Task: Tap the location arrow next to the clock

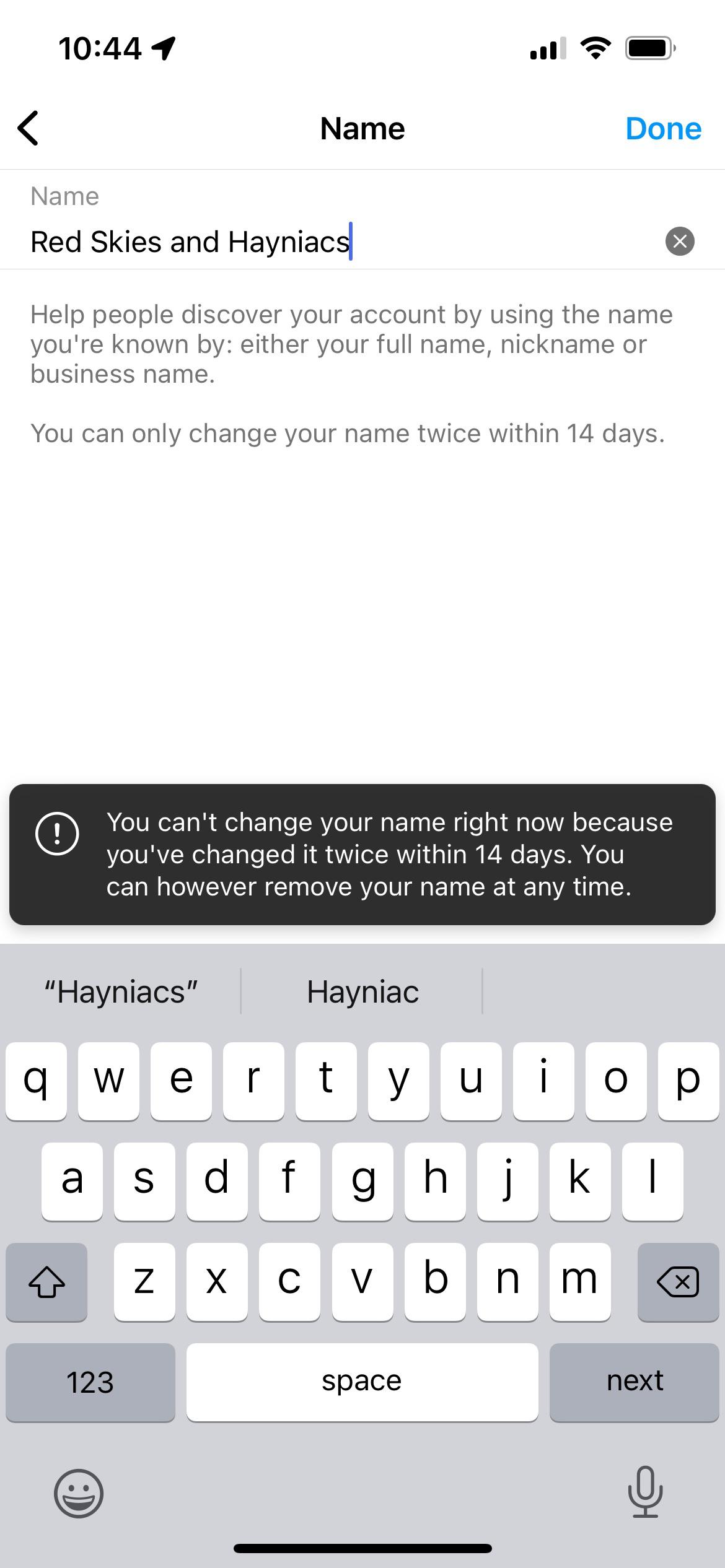Action: (162, 46)
